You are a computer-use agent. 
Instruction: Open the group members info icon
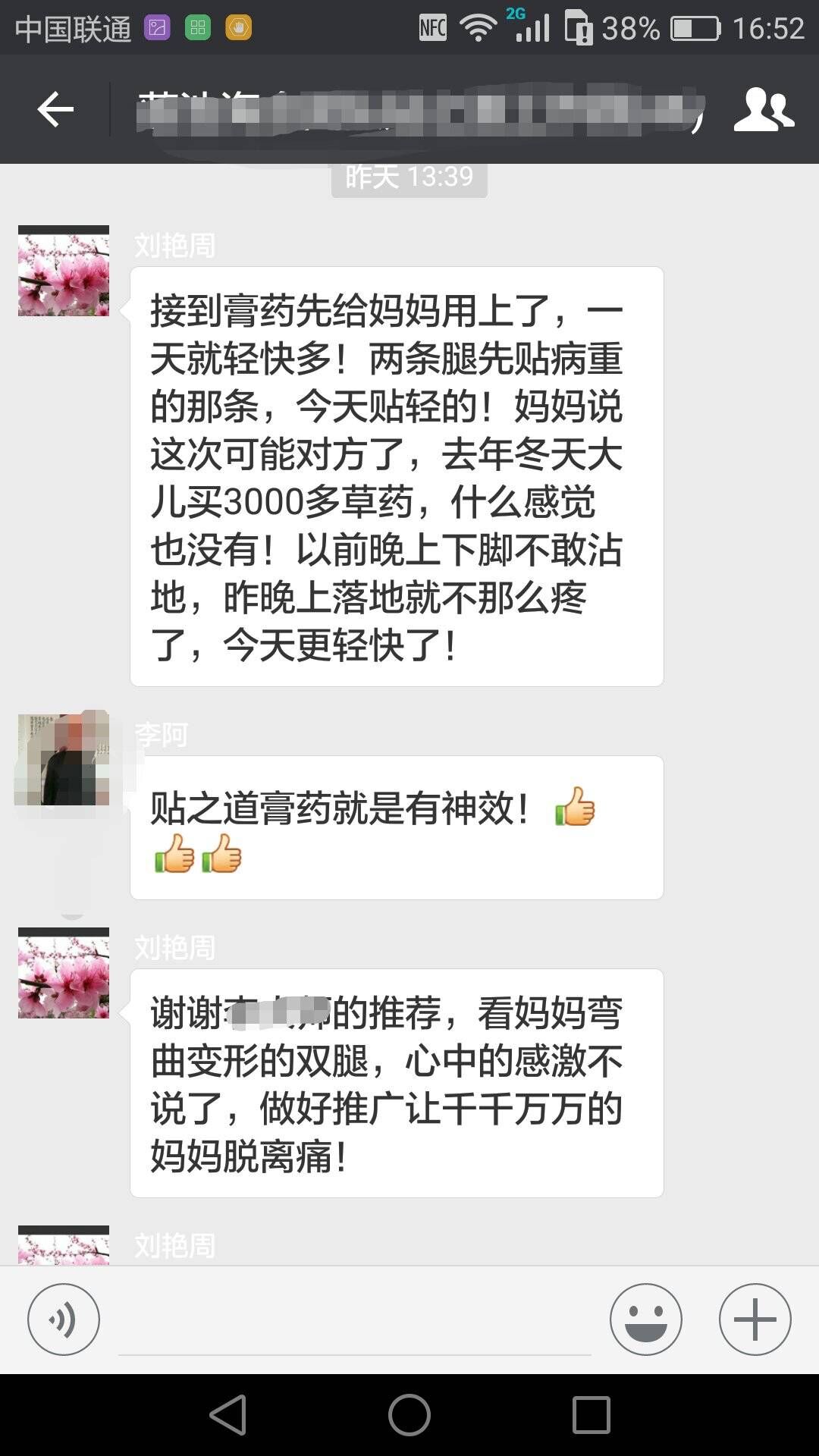point(763,110)
